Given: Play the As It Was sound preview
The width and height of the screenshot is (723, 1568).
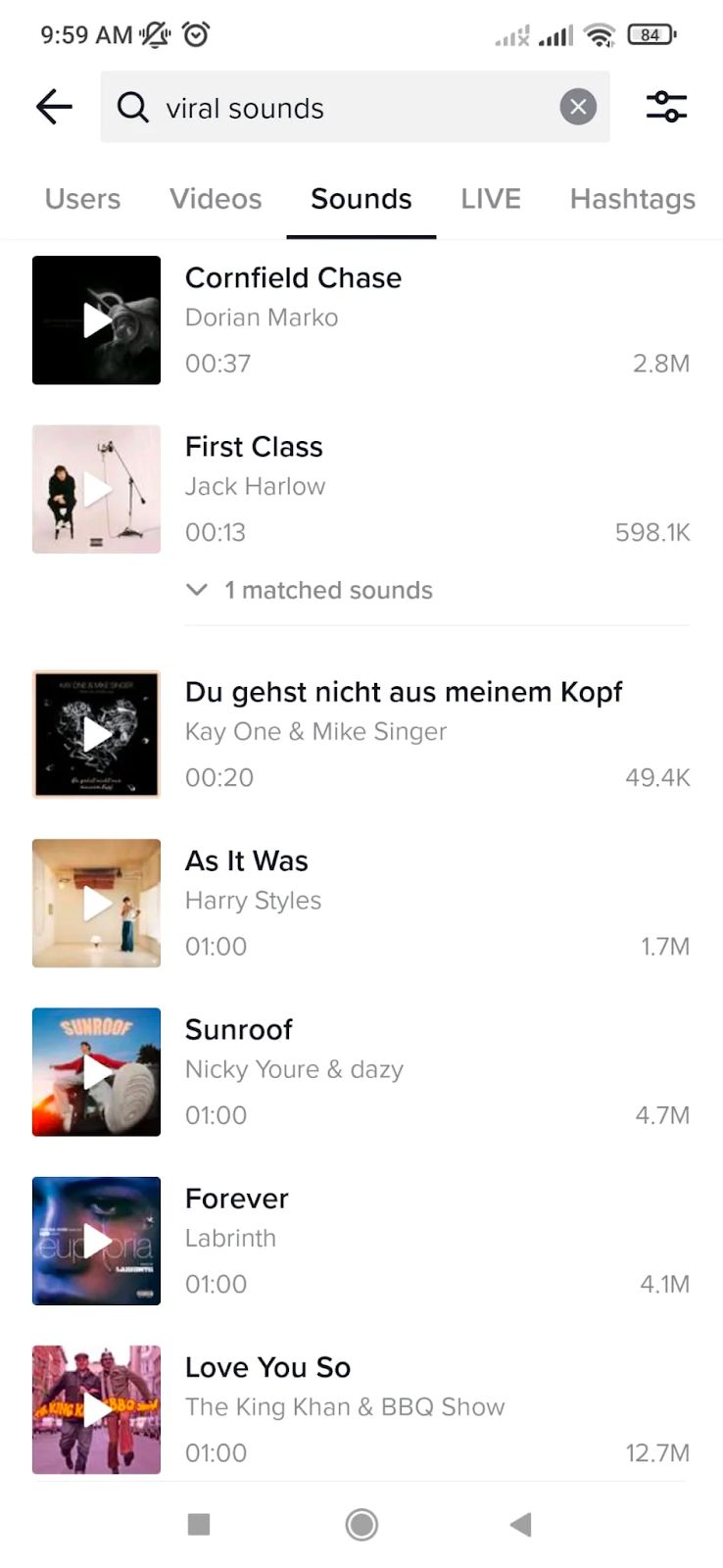Looking at the screenshot, I should tap(96, 904).
